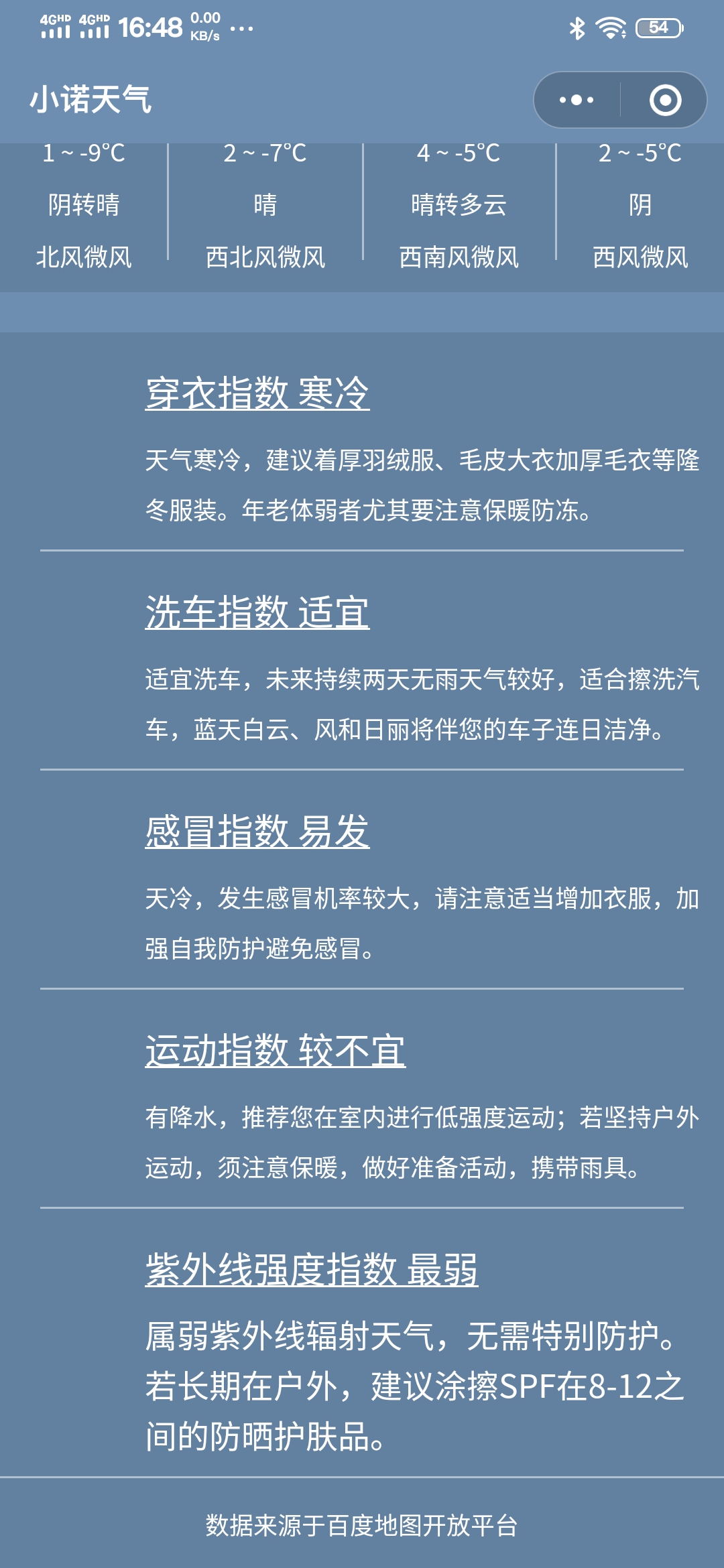724x1568 pixels.
Task: Open the 洗车指数 适宜 link
Action: point(257,612)
